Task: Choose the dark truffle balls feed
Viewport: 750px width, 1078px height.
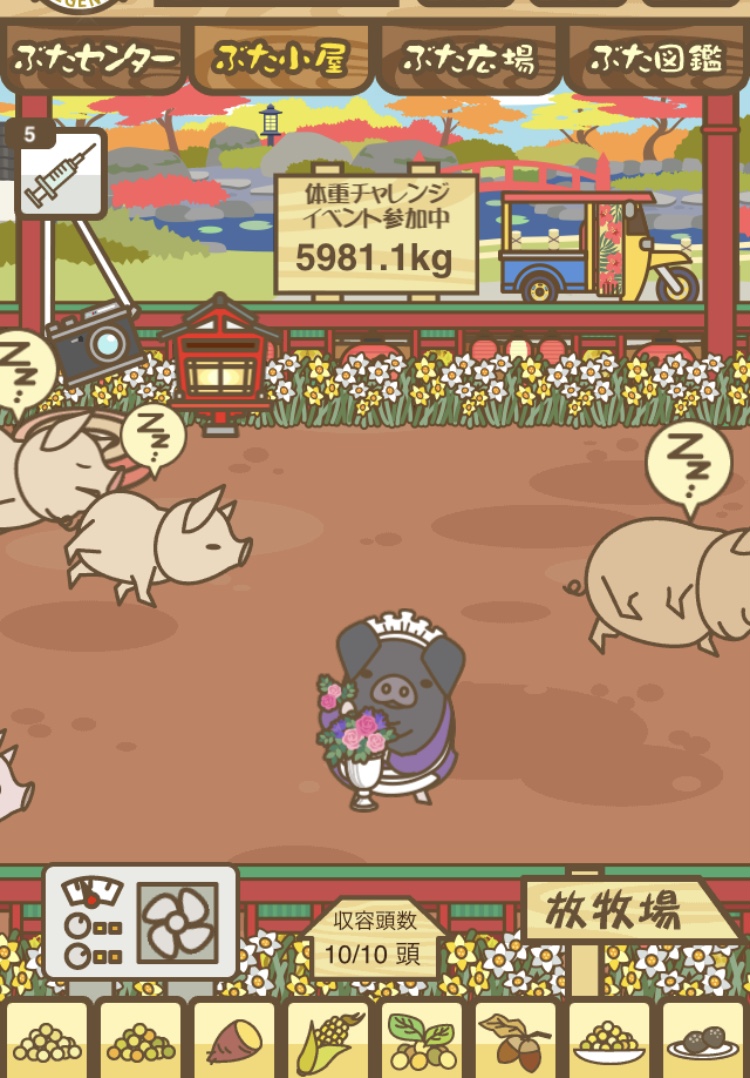Action: pos(702,1042)
